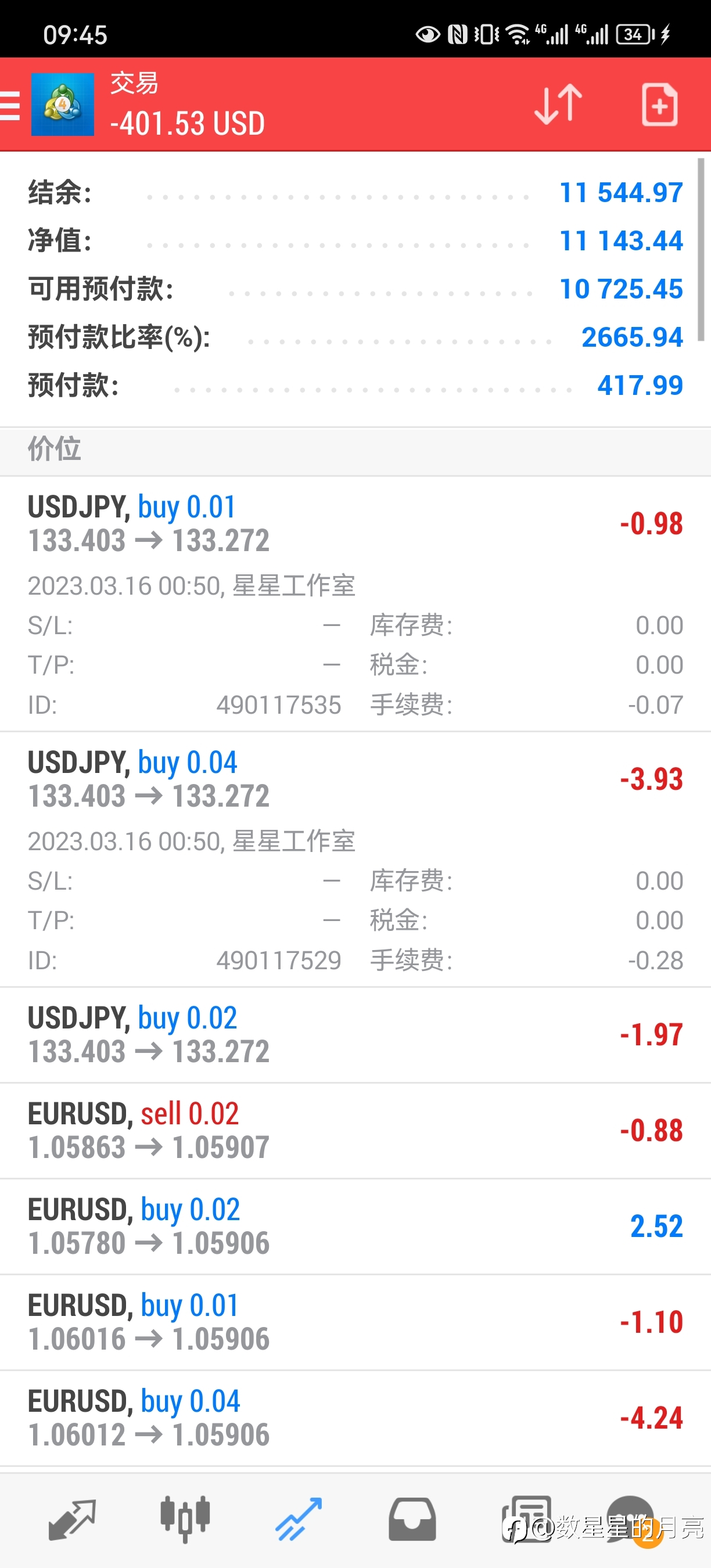Expand the EURUSD sell 0.02 position
This screenshot has height=1568, width=711.
[x=355, y=1131]
